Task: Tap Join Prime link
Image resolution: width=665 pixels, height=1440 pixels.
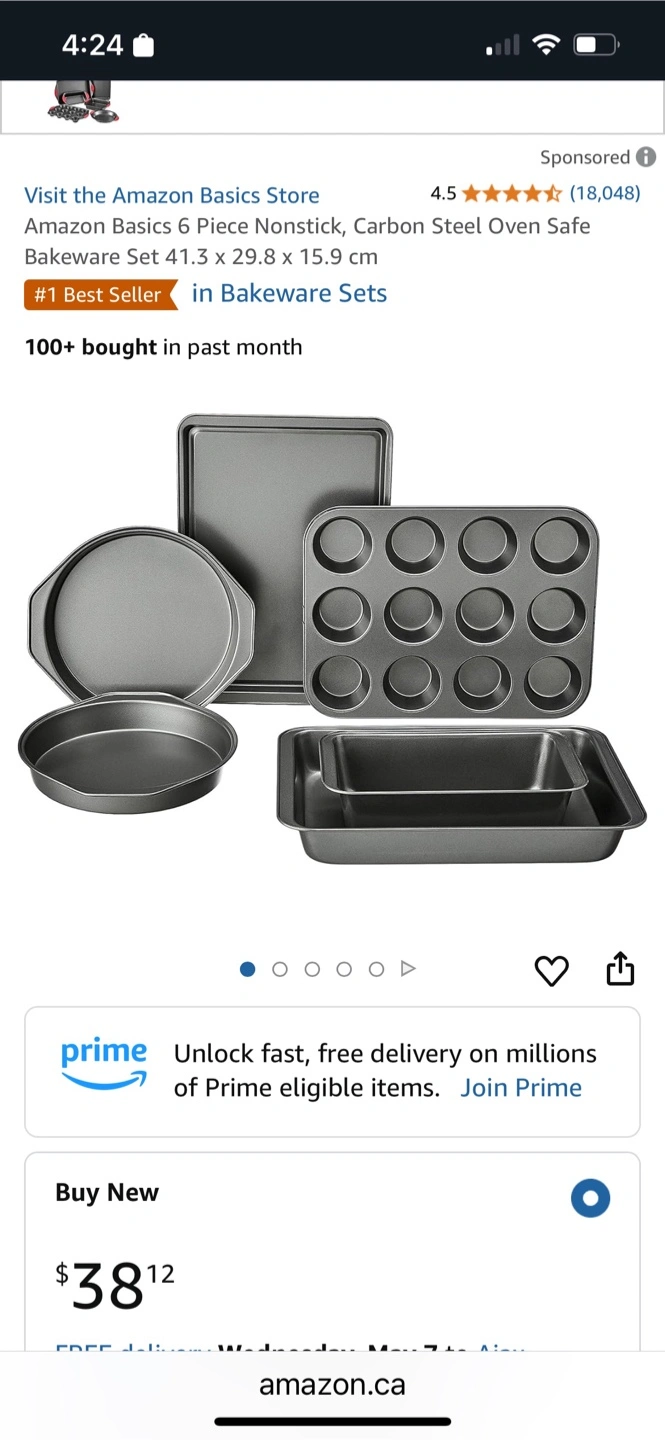Action: click(521, 1088)
